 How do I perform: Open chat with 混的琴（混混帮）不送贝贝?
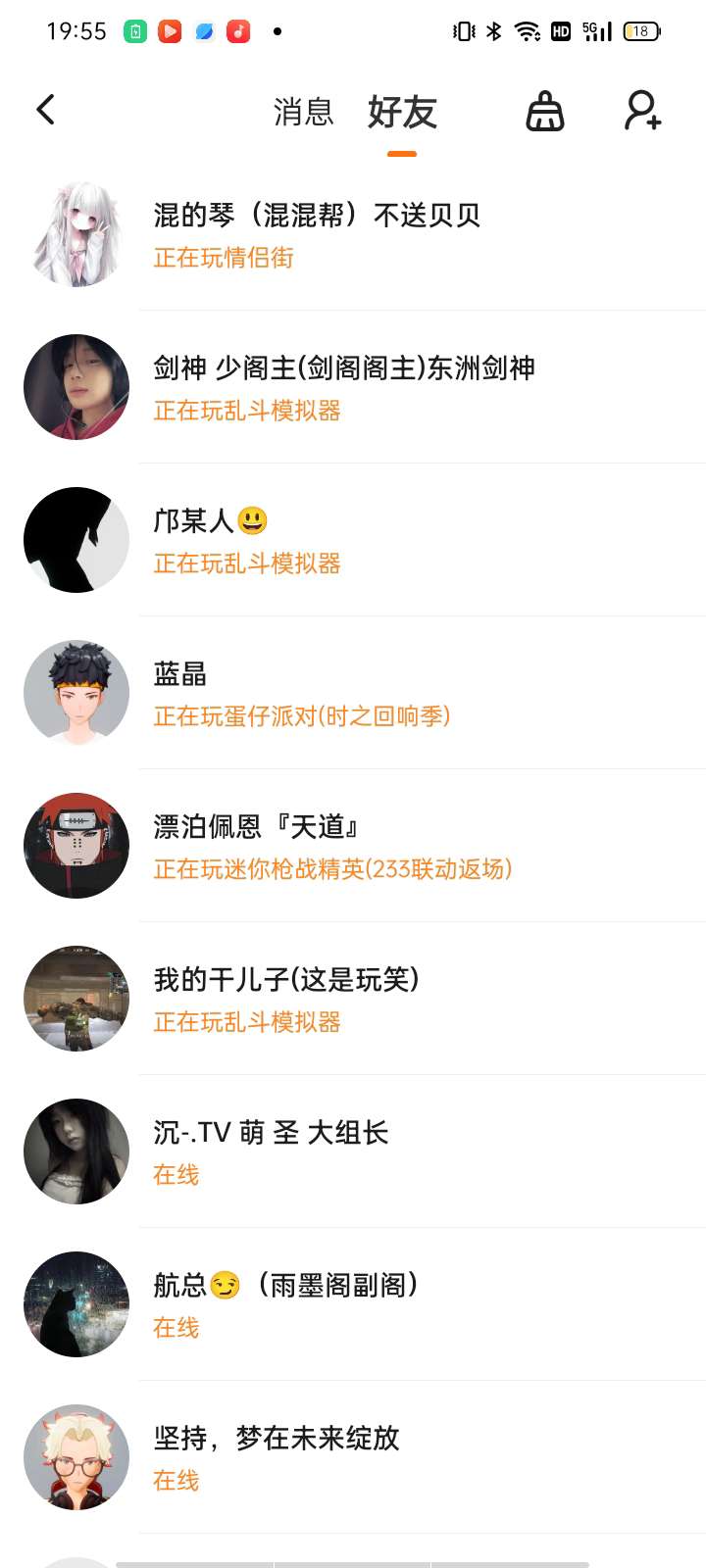pyautogui.click(x=353, y=235)
